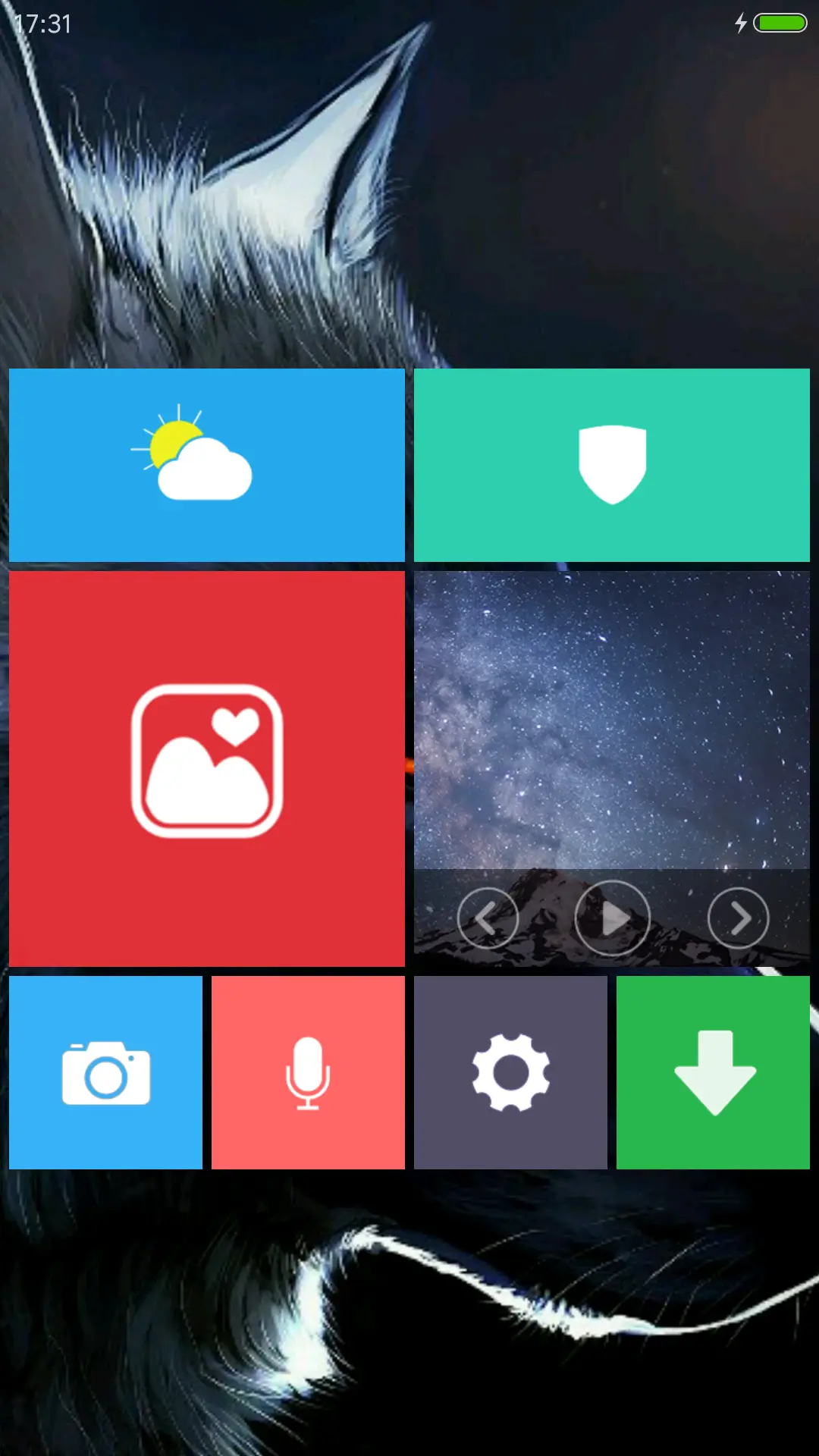Open the red gallery tile
The height and width of the screenshot is (1456, 819).
click(206, 768)
